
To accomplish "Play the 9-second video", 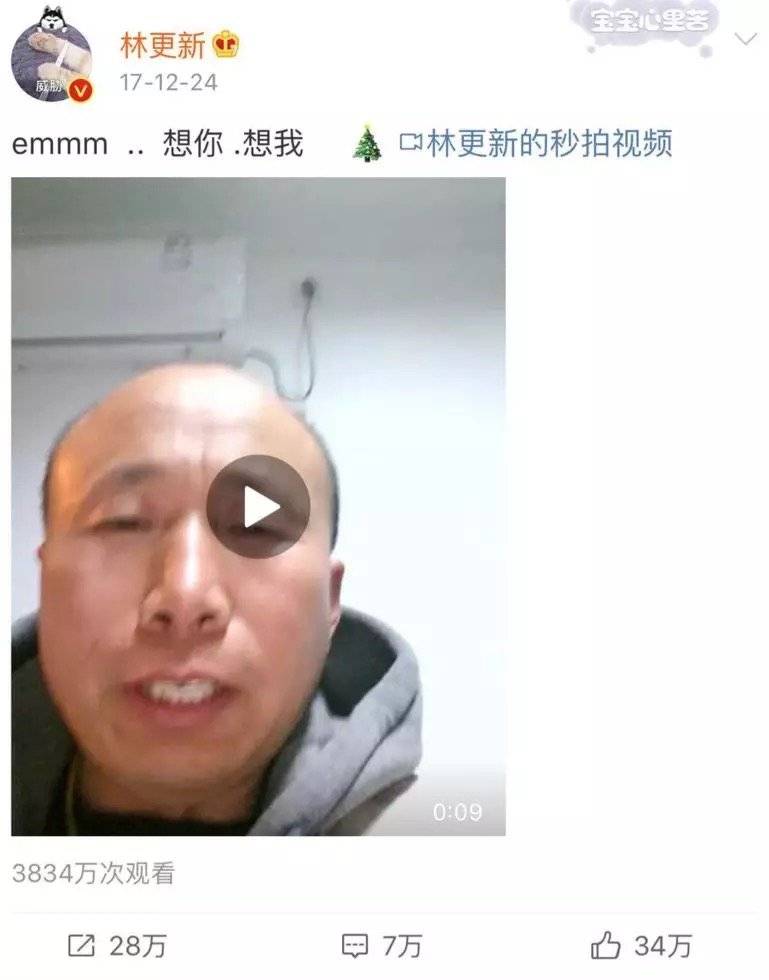I will tap(258, 507).
